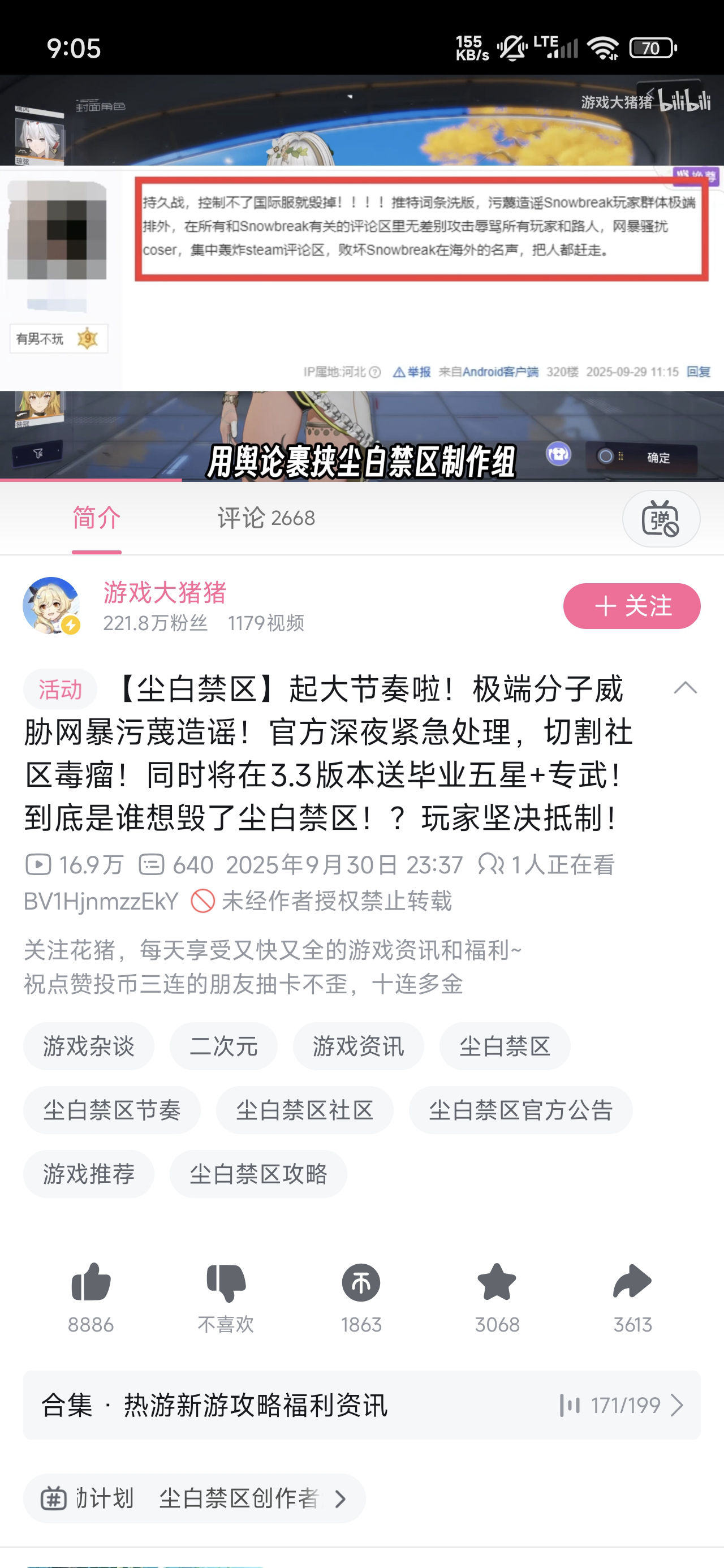Open the 尘白禁区 tag
The width and height of the screenshot is (724, 1568).
[505, 1046]
